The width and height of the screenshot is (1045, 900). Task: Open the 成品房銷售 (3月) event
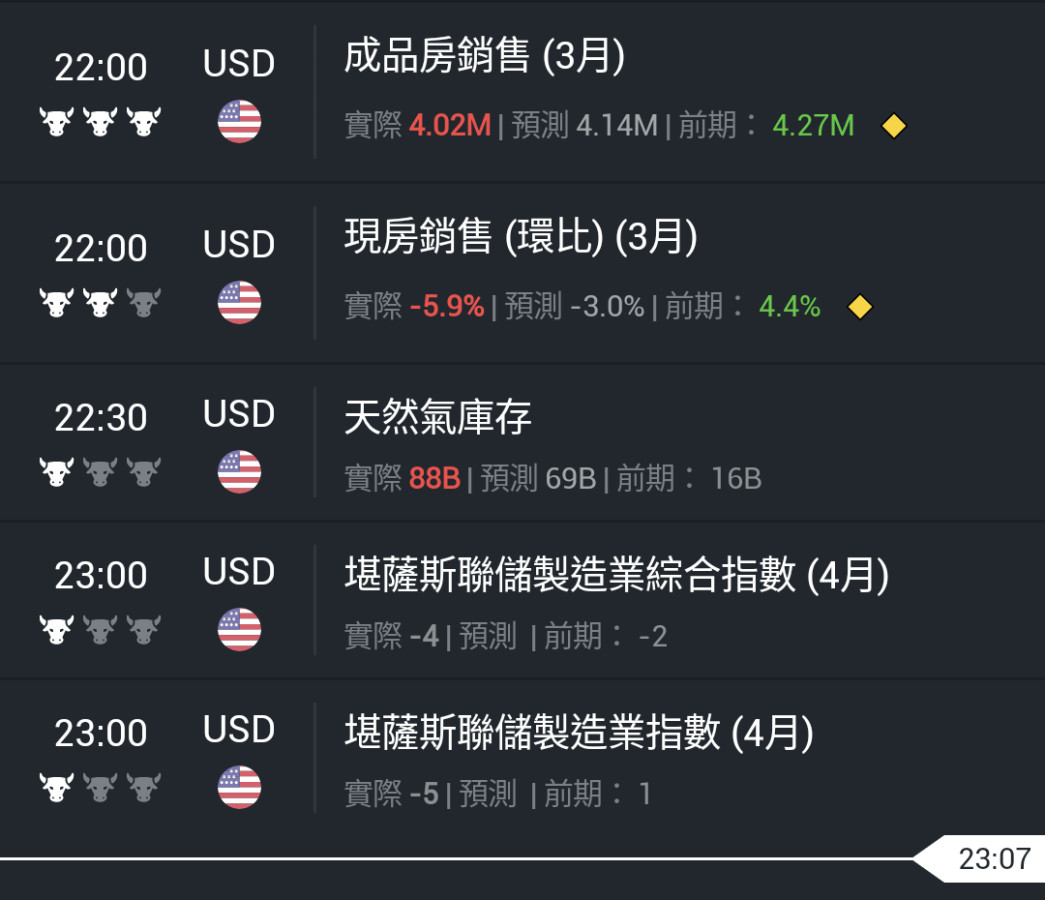(484, 58)
